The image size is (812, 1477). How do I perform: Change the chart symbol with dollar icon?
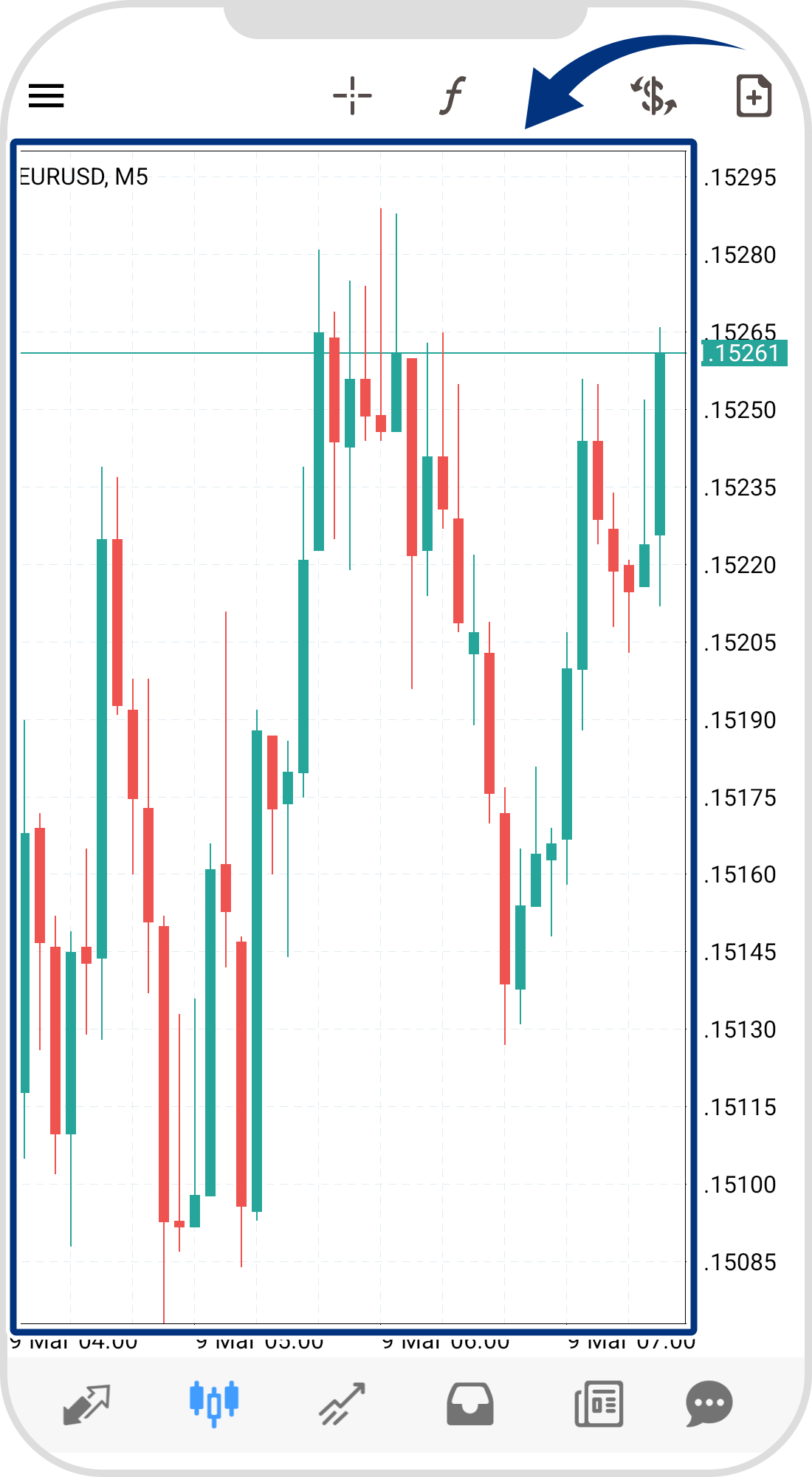click(654, 96)
